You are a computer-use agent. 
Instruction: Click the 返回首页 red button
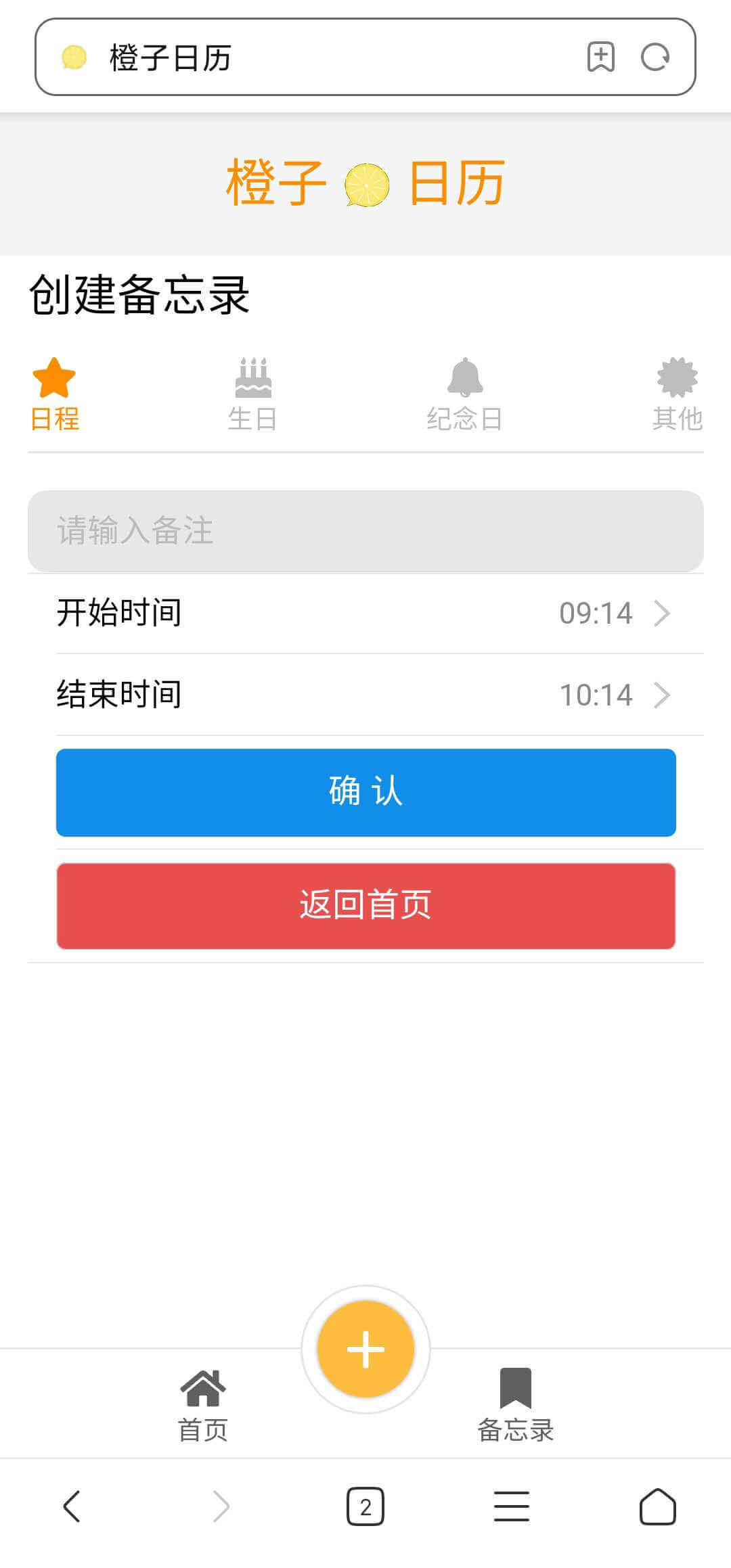pyautogui.click(x=365, y=905)
